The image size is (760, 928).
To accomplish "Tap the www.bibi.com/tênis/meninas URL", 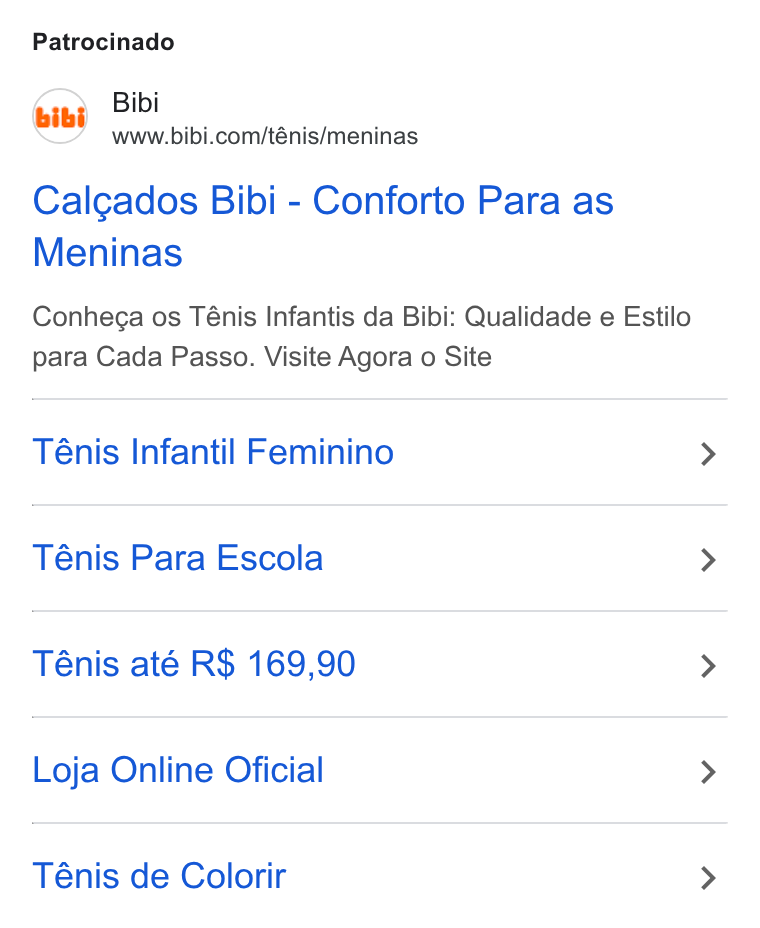I will 265,137.
